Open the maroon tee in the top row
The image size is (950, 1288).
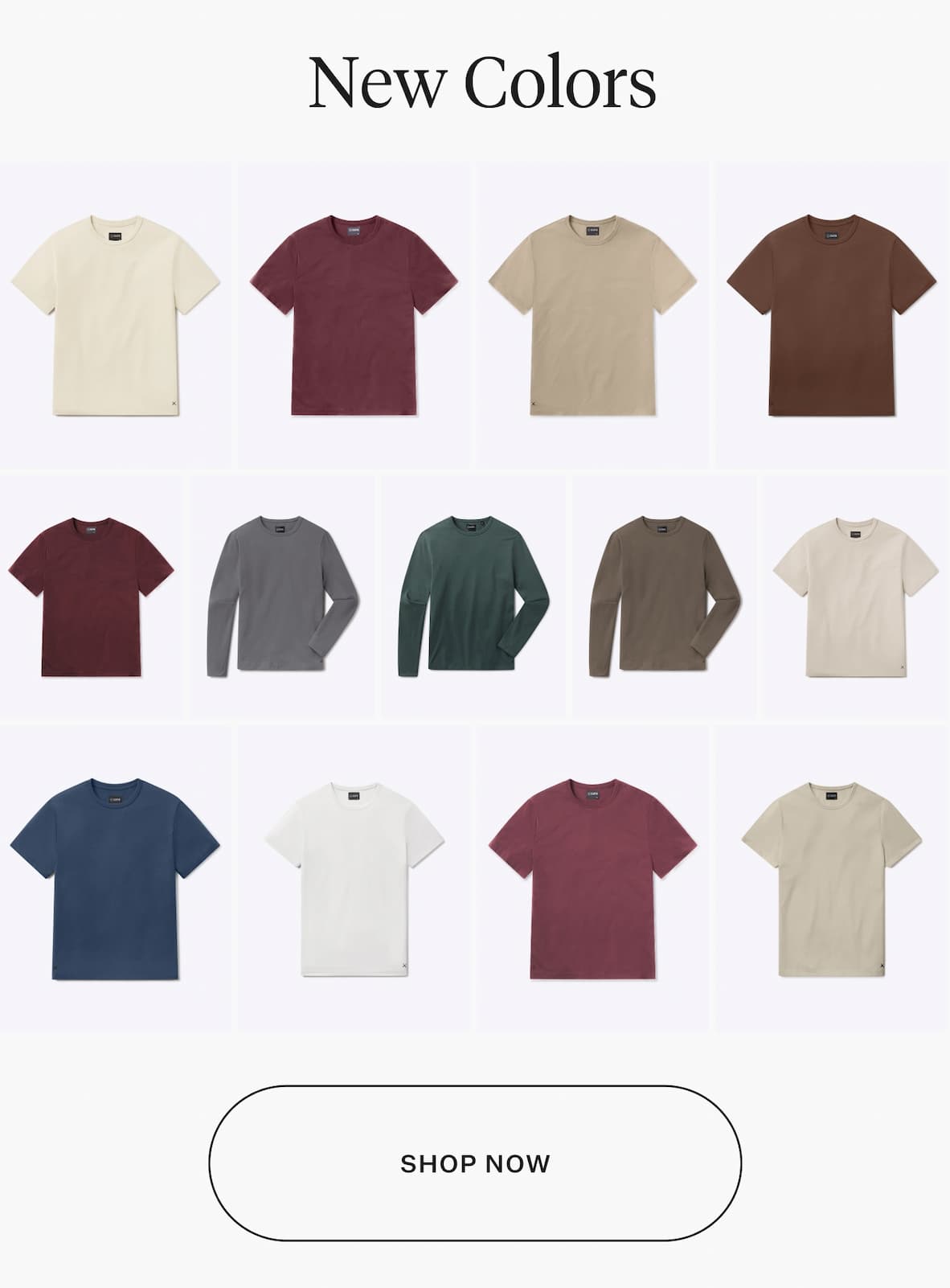[356, 314]
